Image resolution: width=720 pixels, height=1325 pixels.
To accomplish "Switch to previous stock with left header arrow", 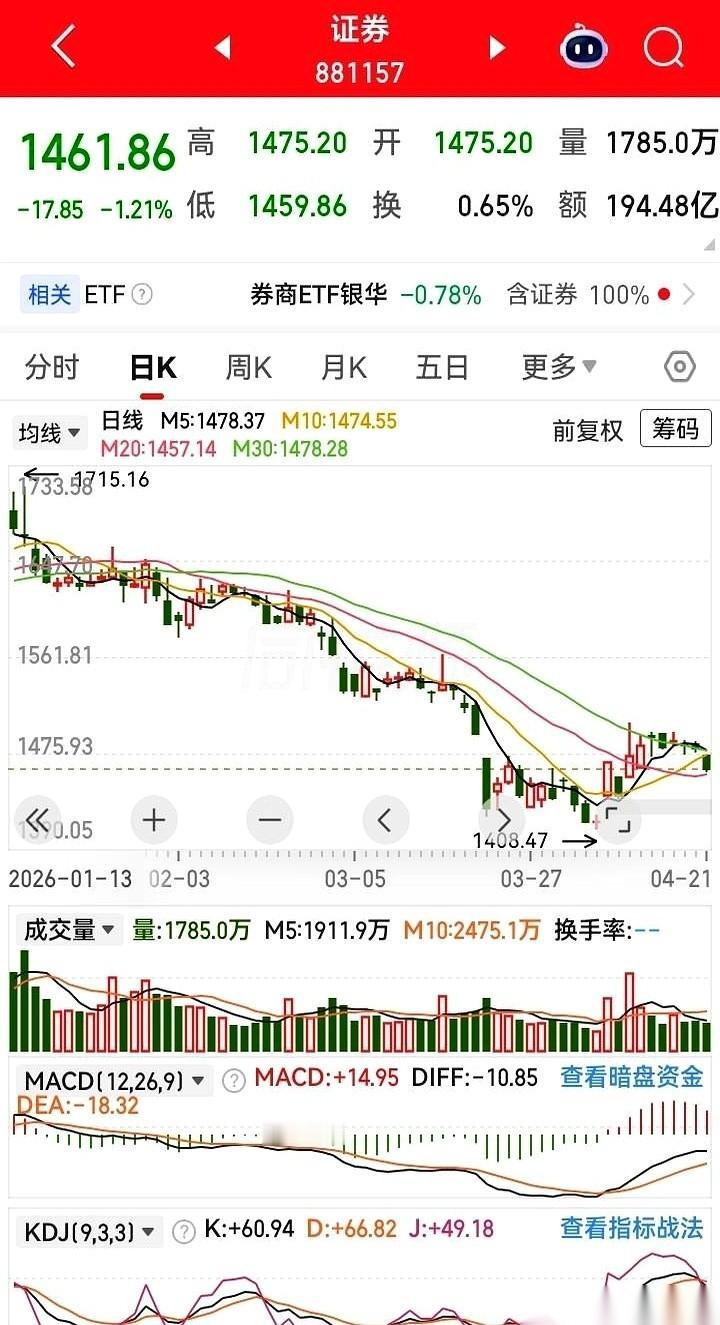I will 222,47.
